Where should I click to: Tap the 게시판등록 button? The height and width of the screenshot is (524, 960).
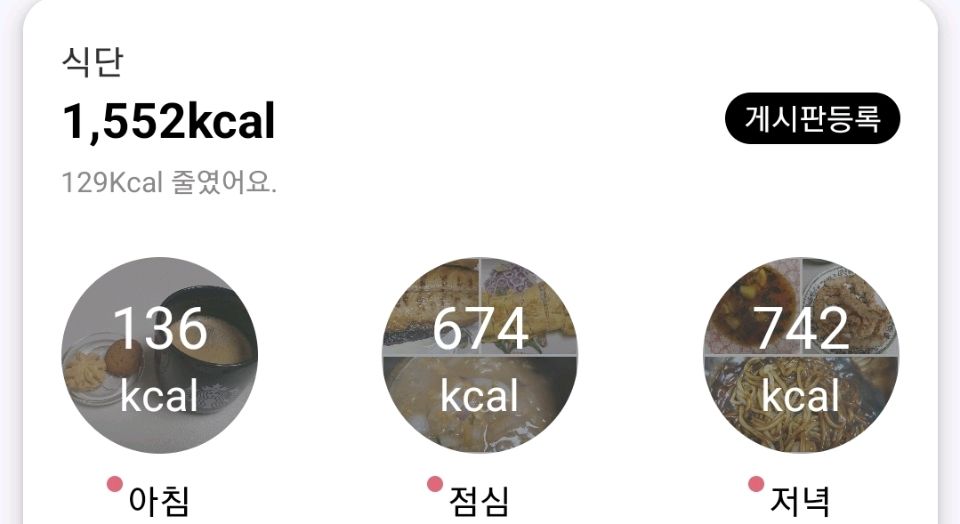[812, 119]
